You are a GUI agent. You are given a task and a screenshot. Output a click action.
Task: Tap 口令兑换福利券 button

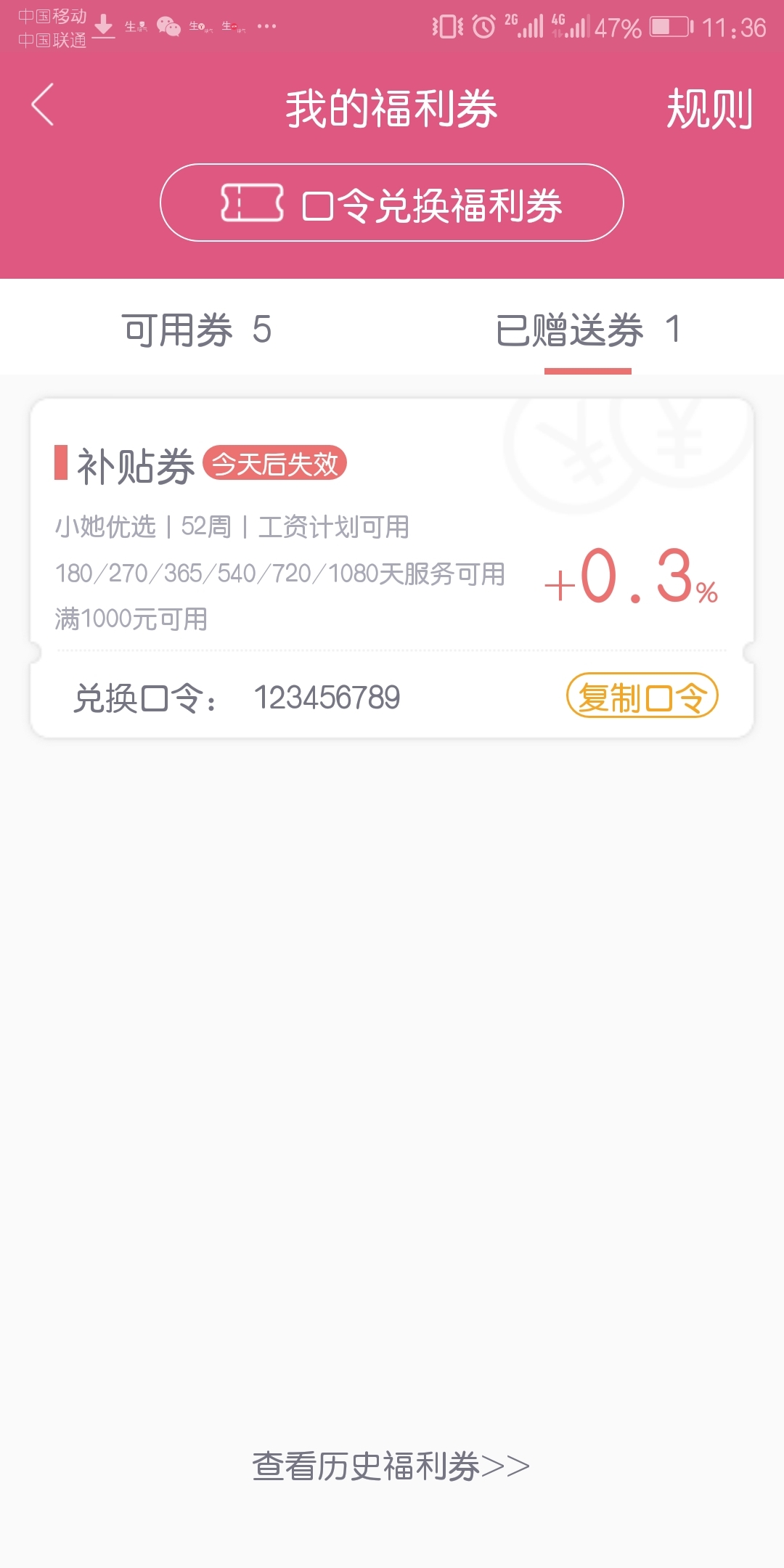click(392, 203)
